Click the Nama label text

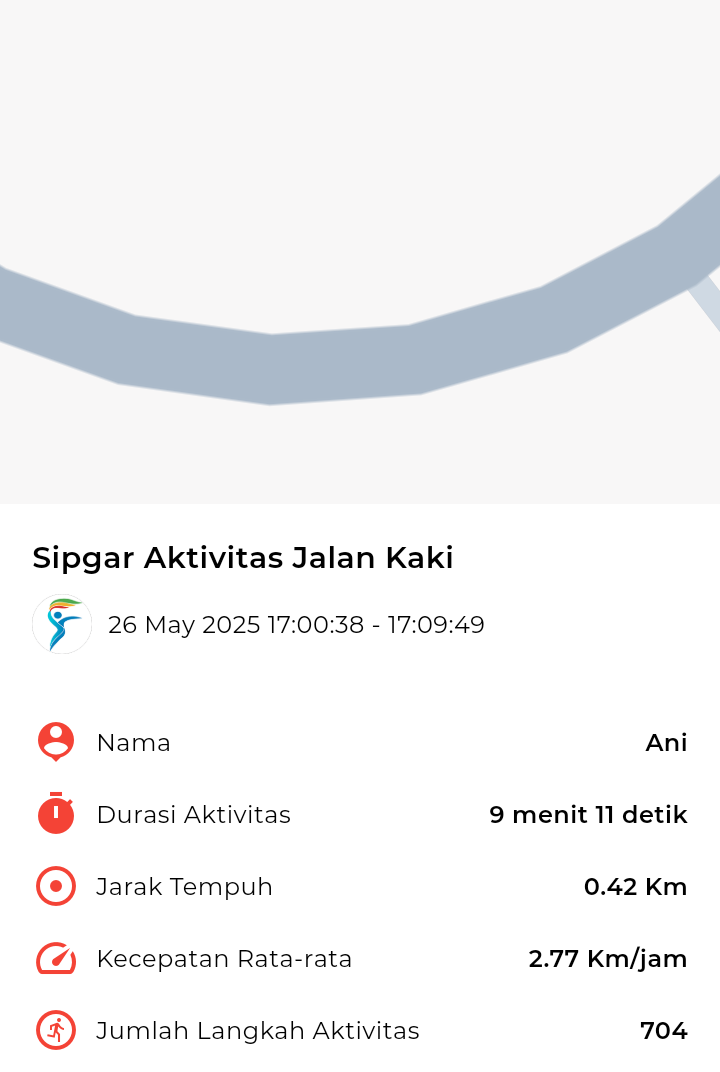pos(133,743)
